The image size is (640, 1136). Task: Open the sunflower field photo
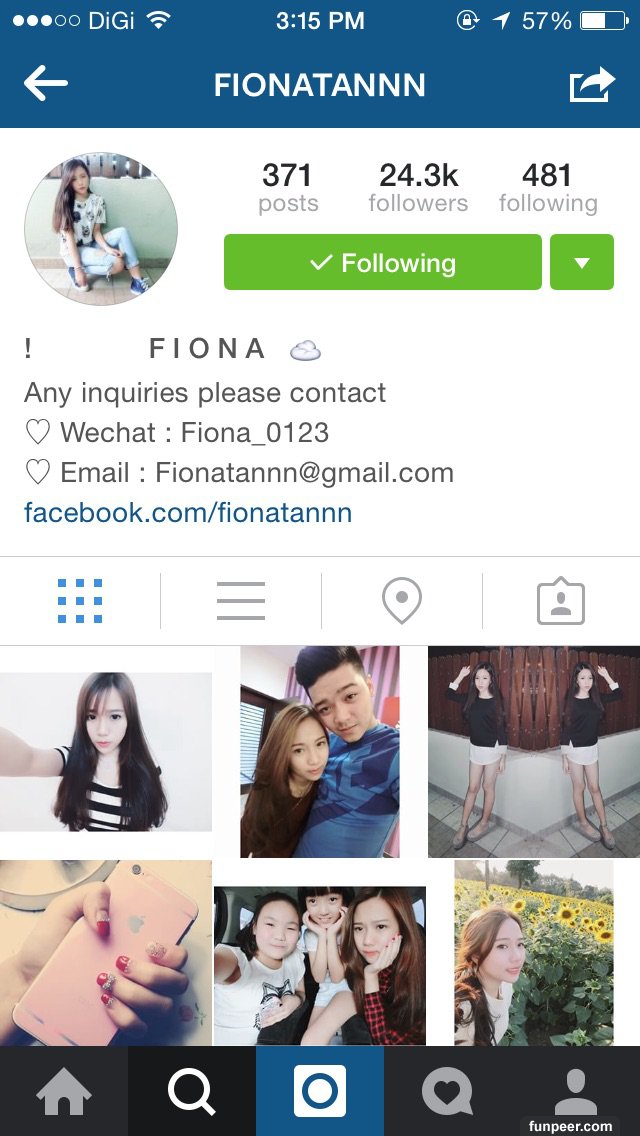[x=534, y=952]
